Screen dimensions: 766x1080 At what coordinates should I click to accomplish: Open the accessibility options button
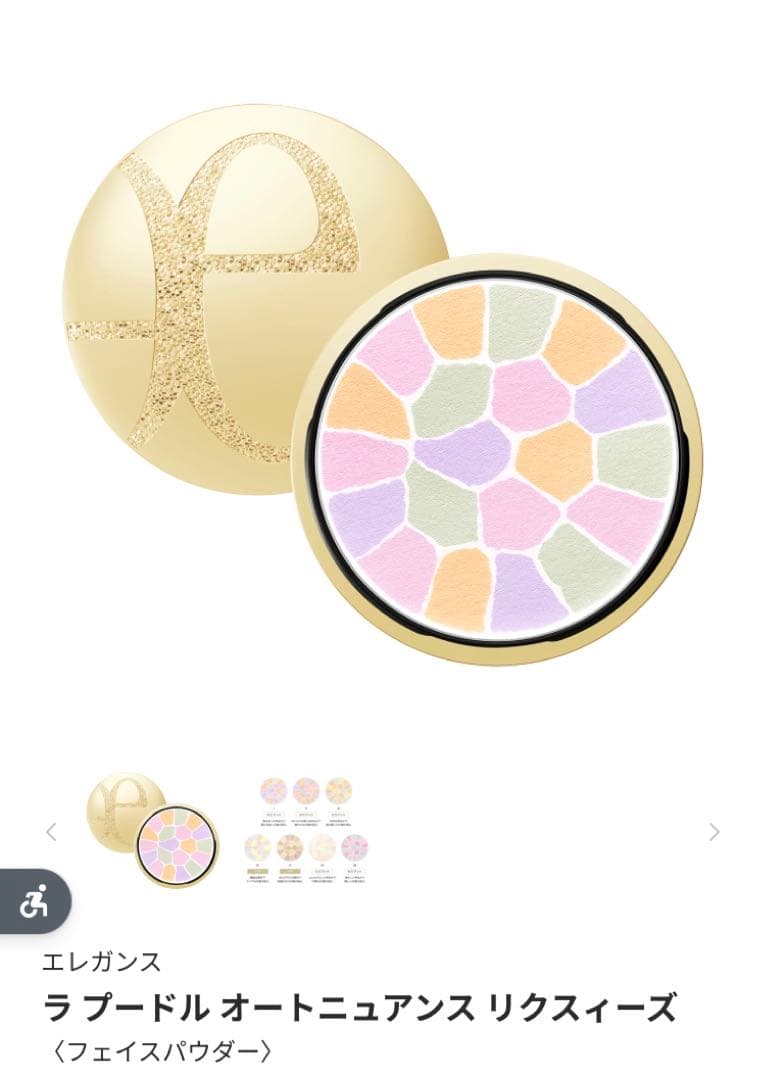pos(30,901)
